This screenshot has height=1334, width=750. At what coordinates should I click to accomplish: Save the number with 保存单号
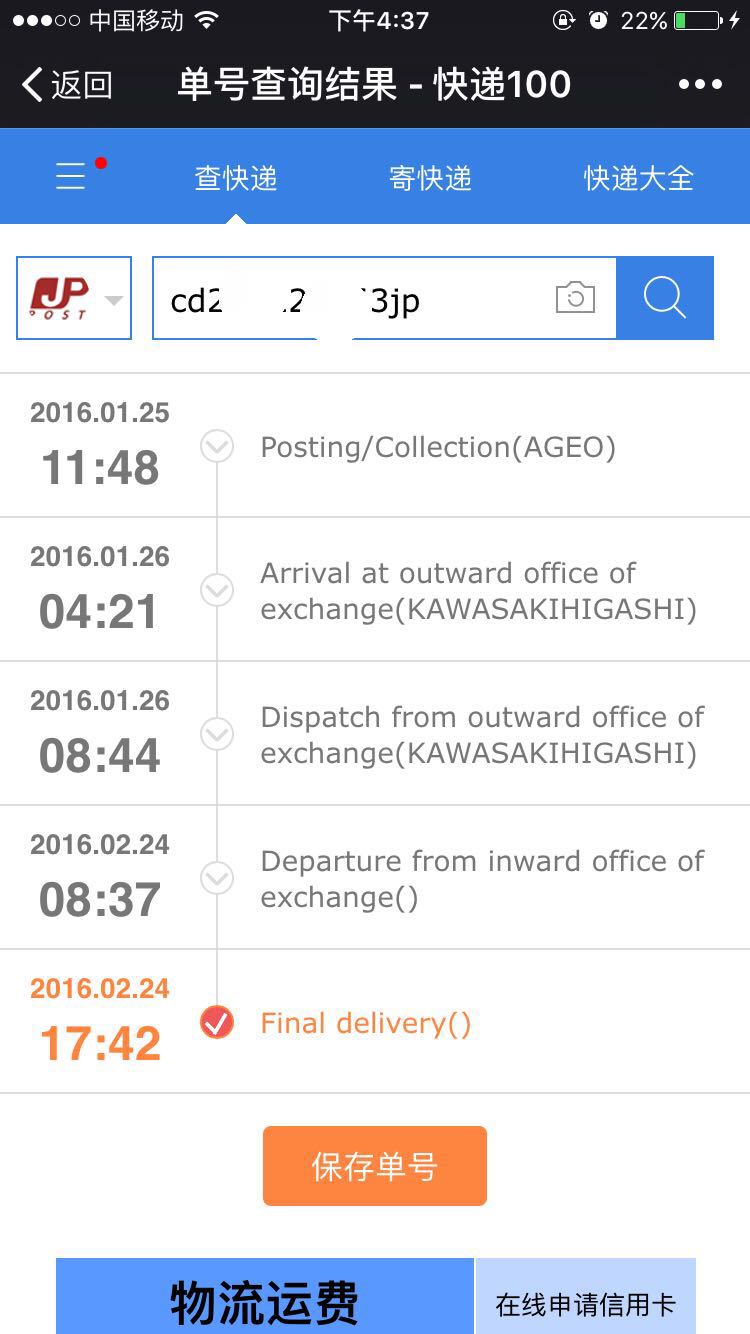[375, 1166]
